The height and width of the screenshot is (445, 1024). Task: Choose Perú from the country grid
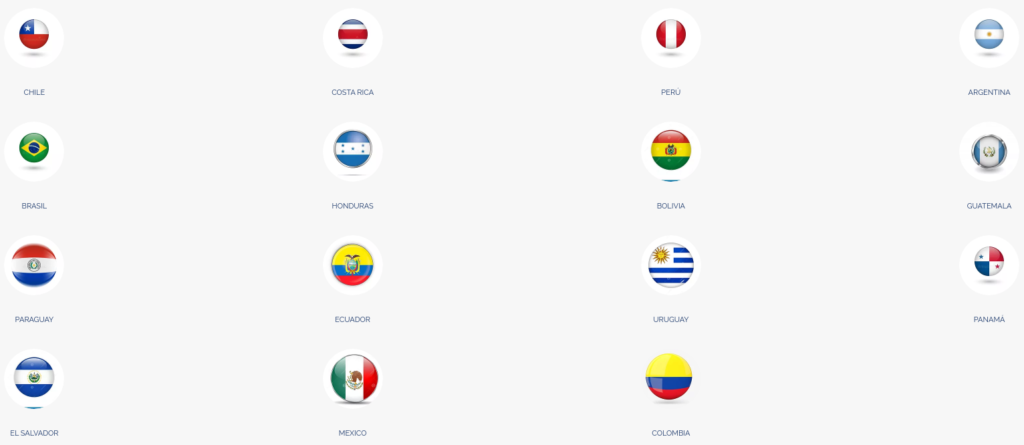670,36
